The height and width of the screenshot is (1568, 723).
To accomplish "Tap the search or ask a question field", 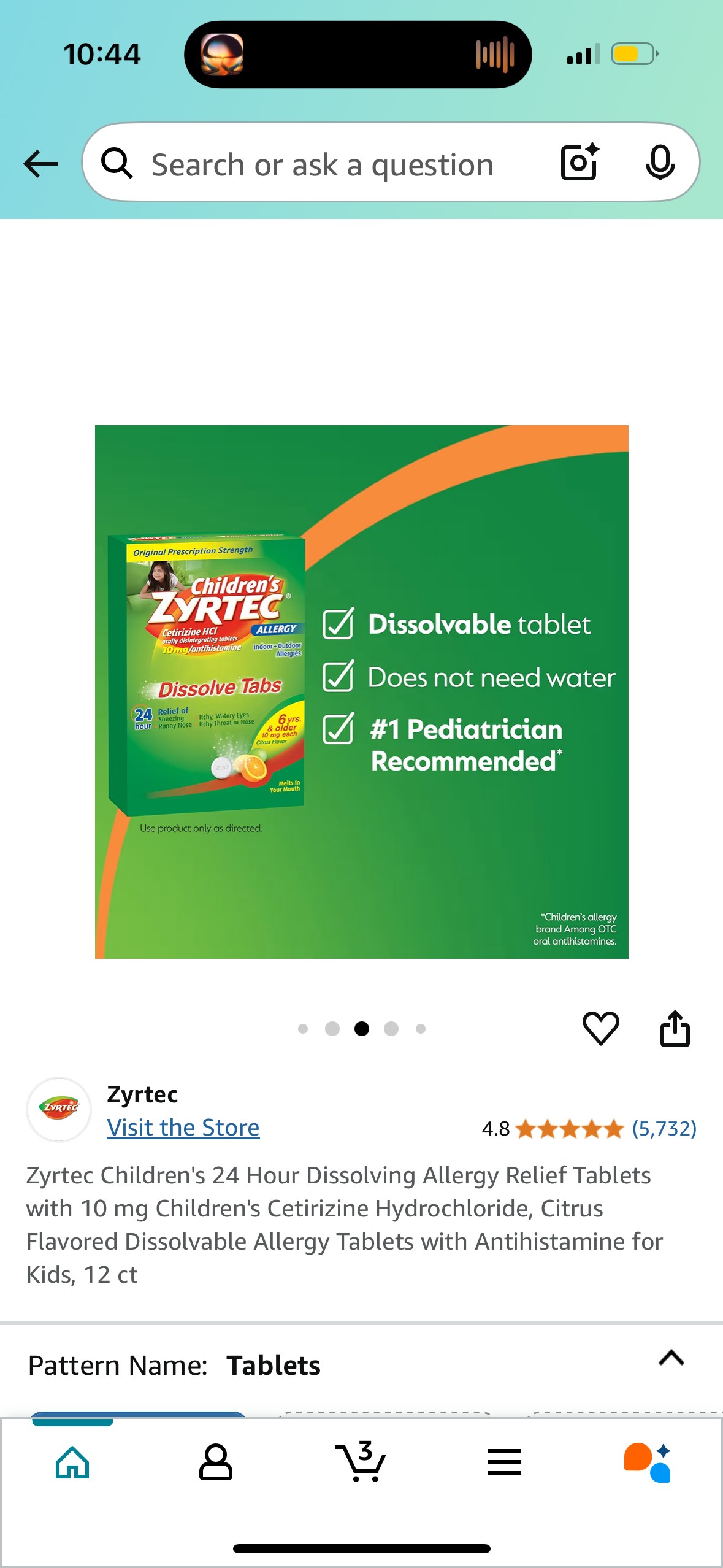I will (x=322, y=164).
